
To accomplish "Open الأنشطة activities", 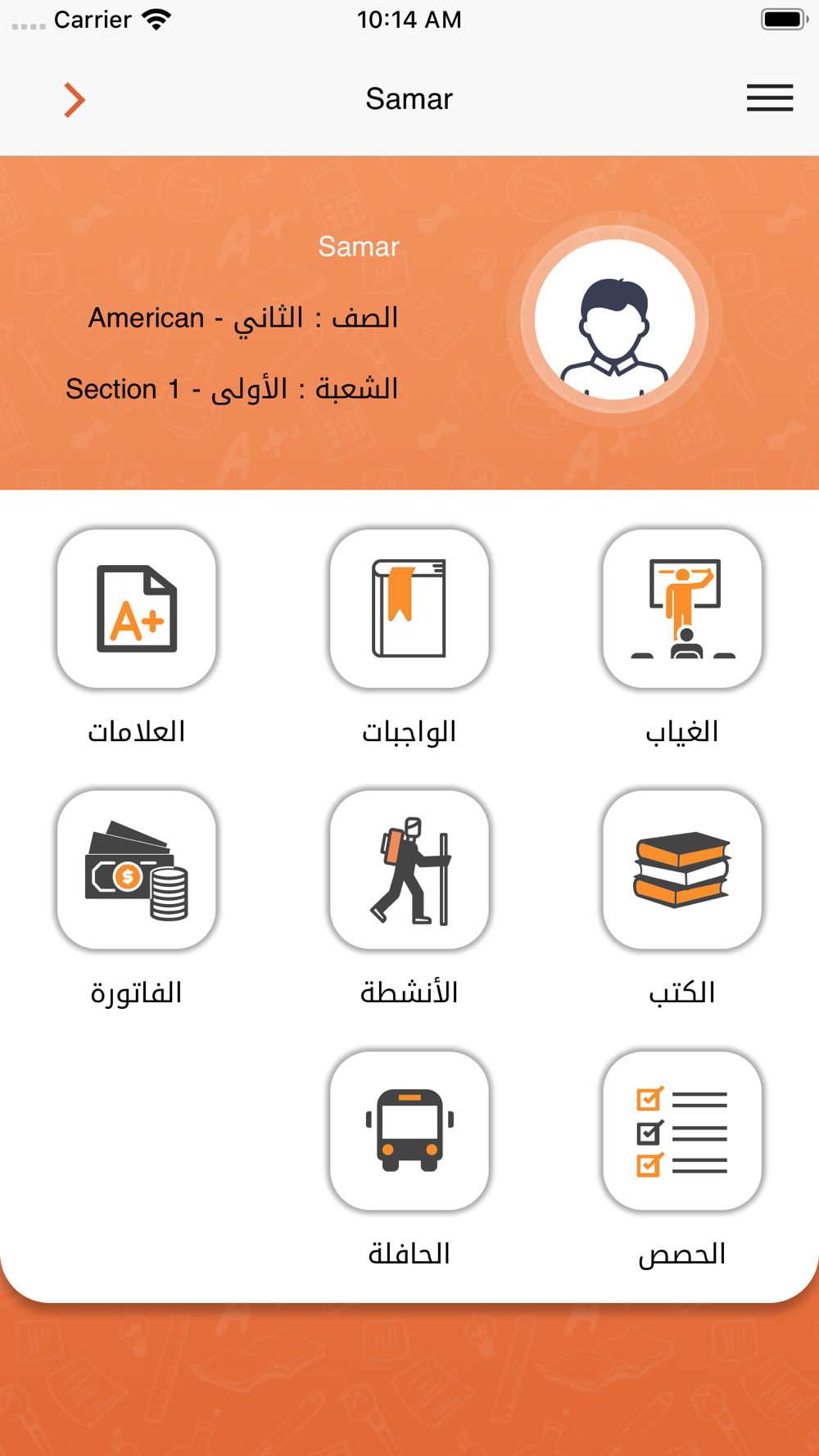I will (409, 870).
